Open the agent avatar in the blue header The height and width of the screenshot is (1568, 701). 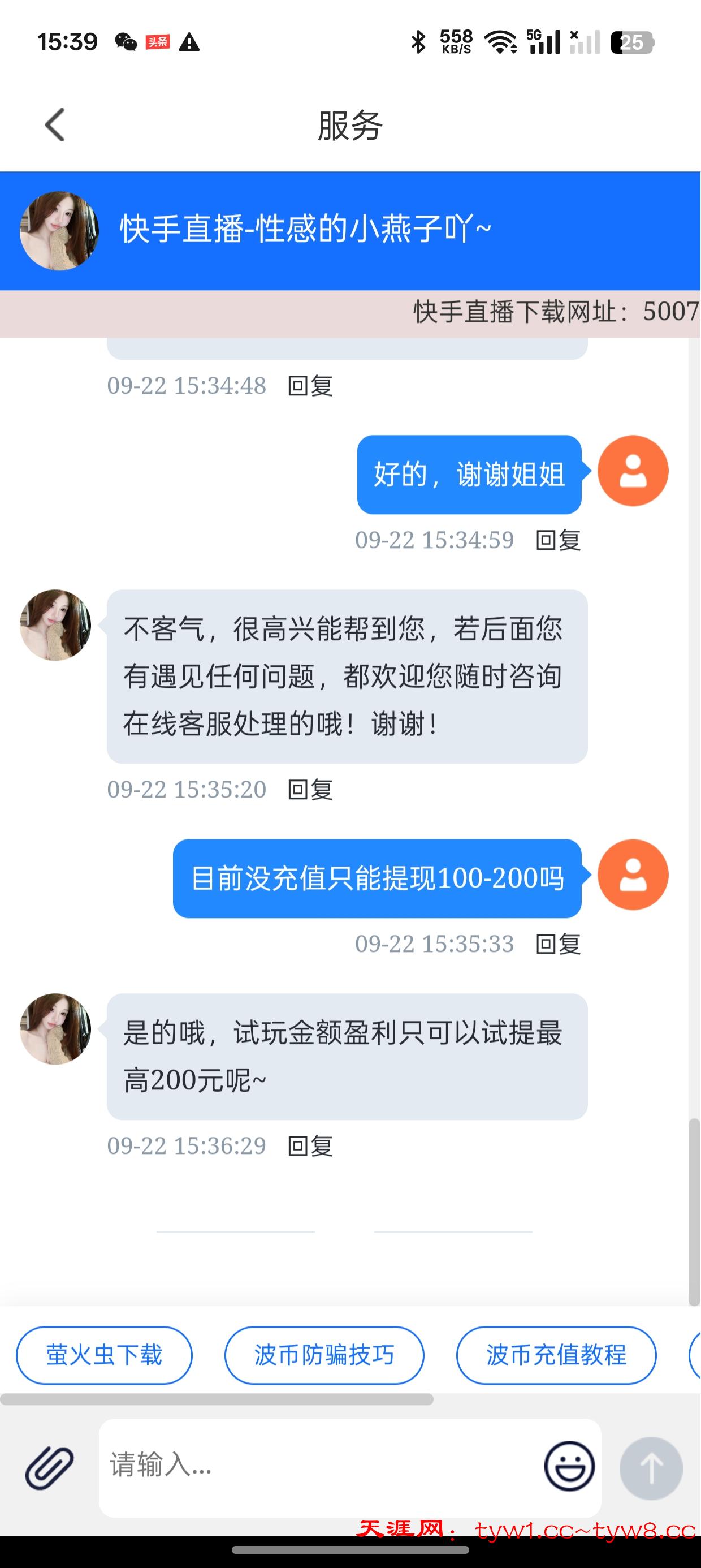click(x=59, y=231)
